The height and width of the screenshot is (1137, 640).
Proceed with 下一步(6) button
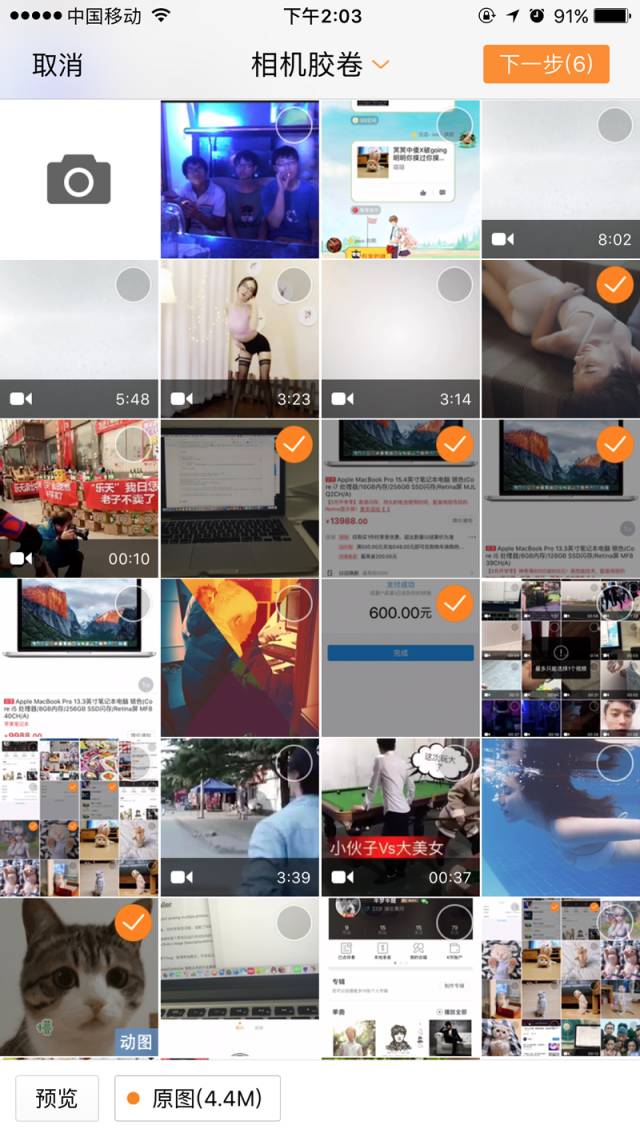click(x=546, y=64)
